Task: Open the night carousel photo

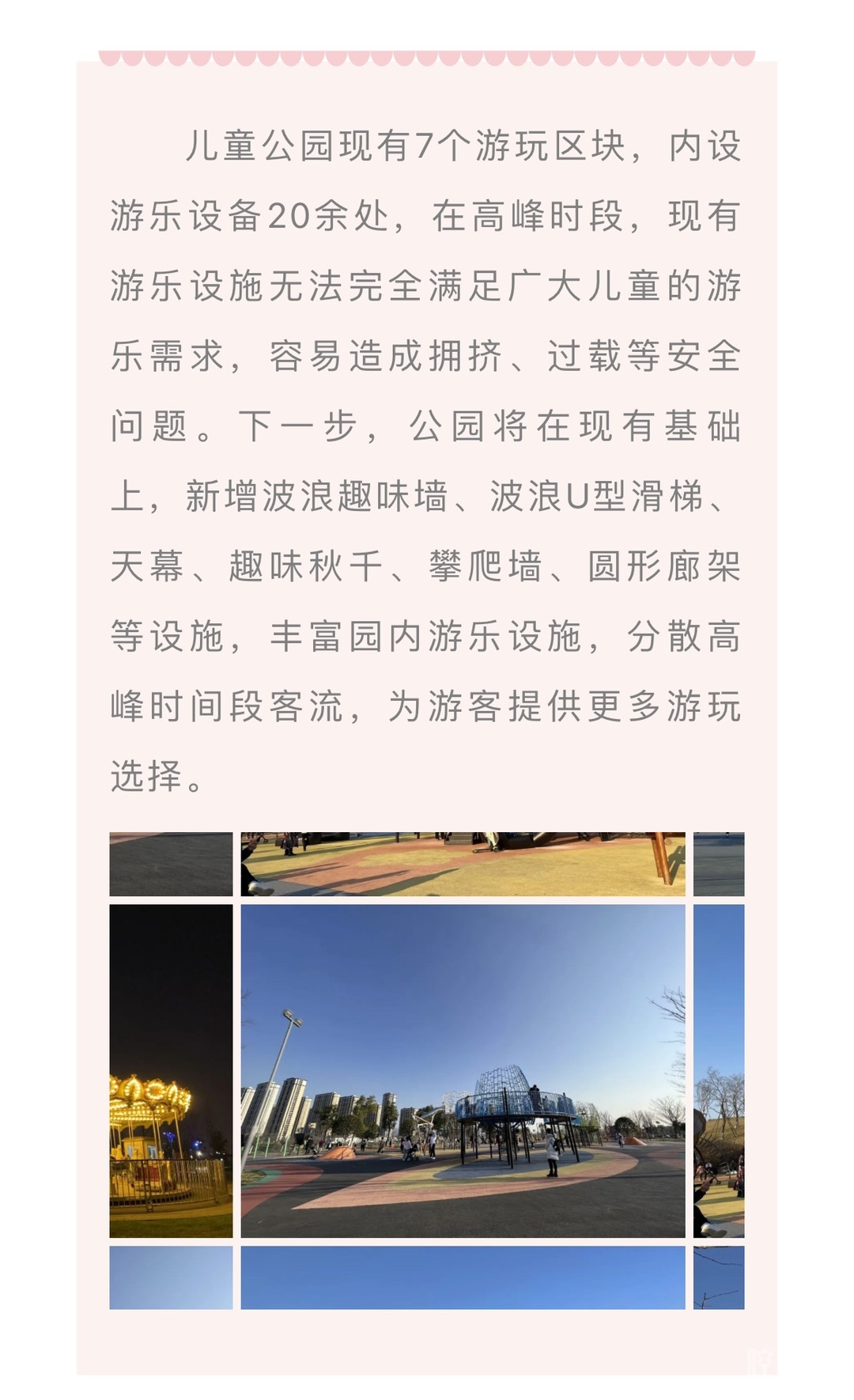Action: (171, 1070)
